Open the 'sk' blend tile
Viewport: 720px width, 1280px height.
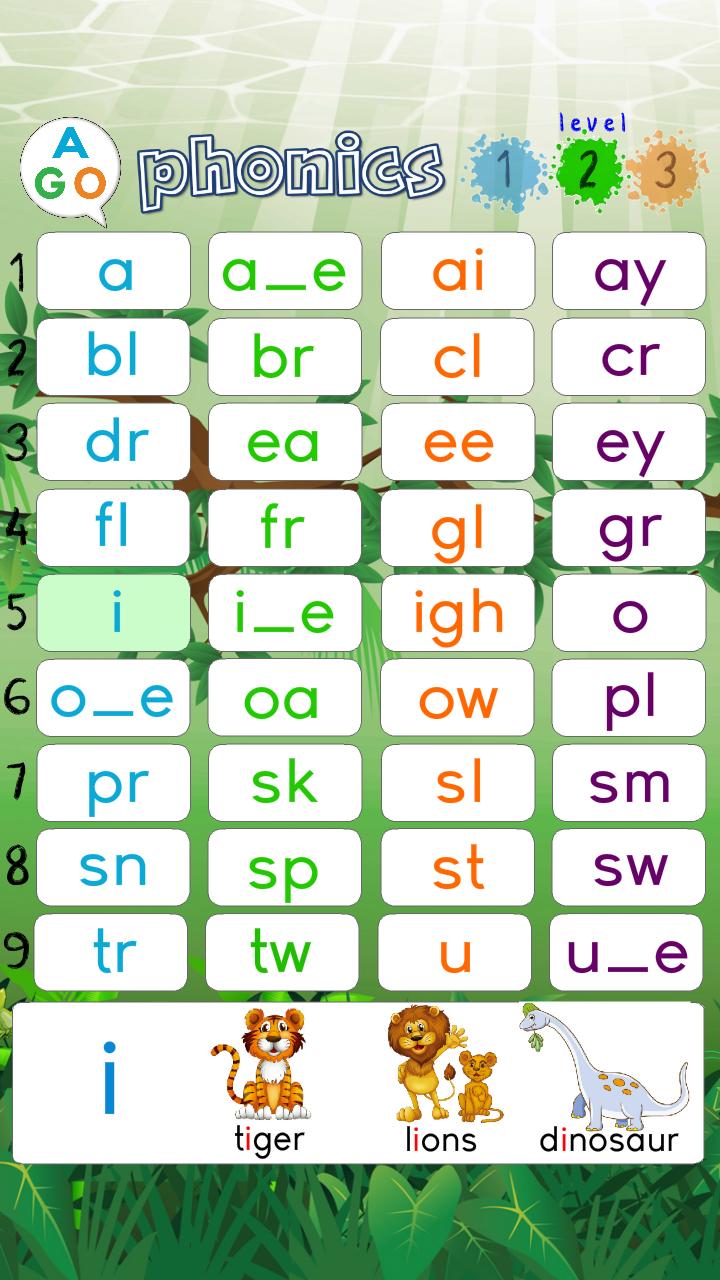click(x=284, y=782)
